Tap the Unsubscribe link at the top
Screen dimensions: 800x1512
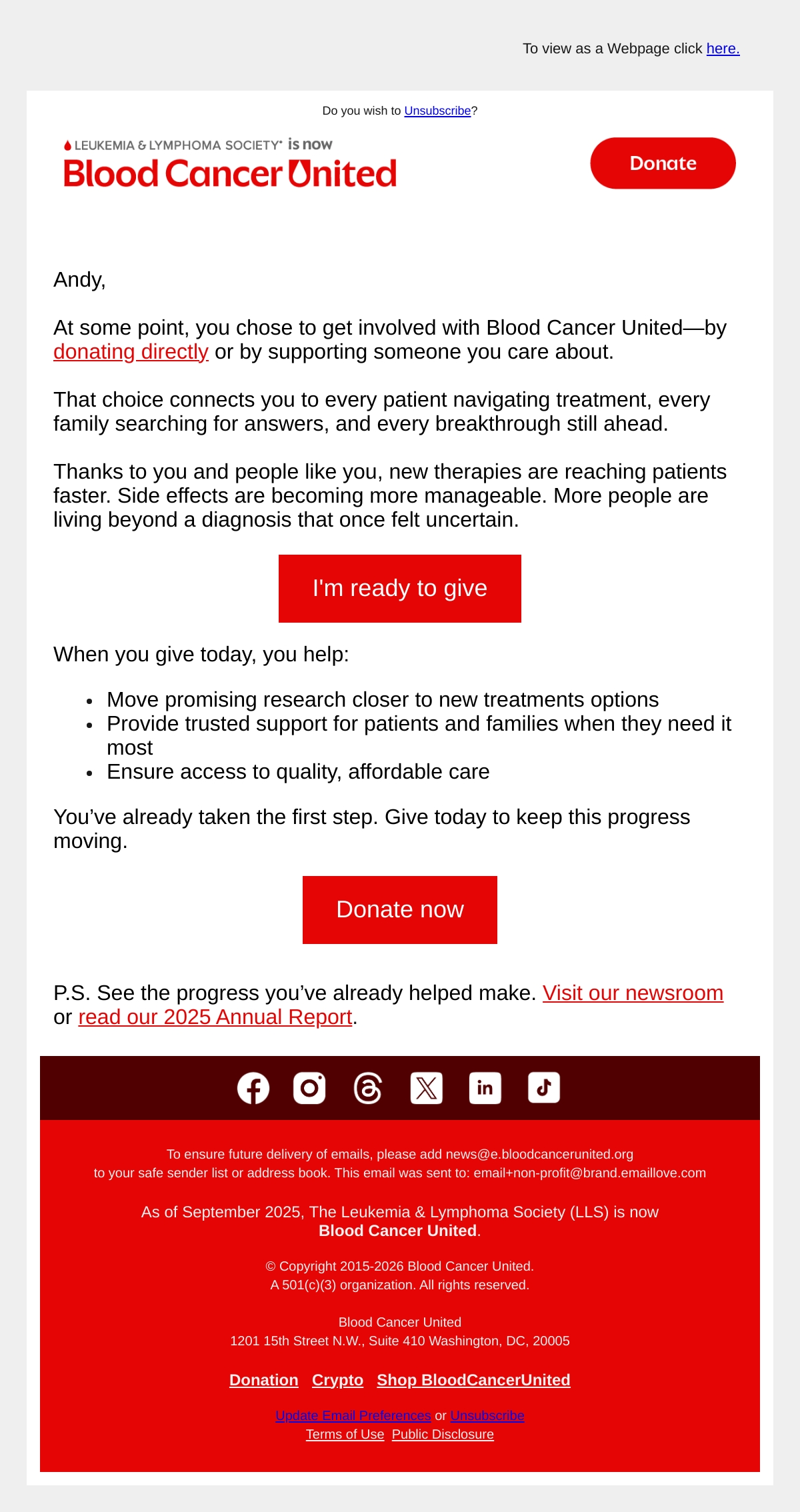click(437, 111)
